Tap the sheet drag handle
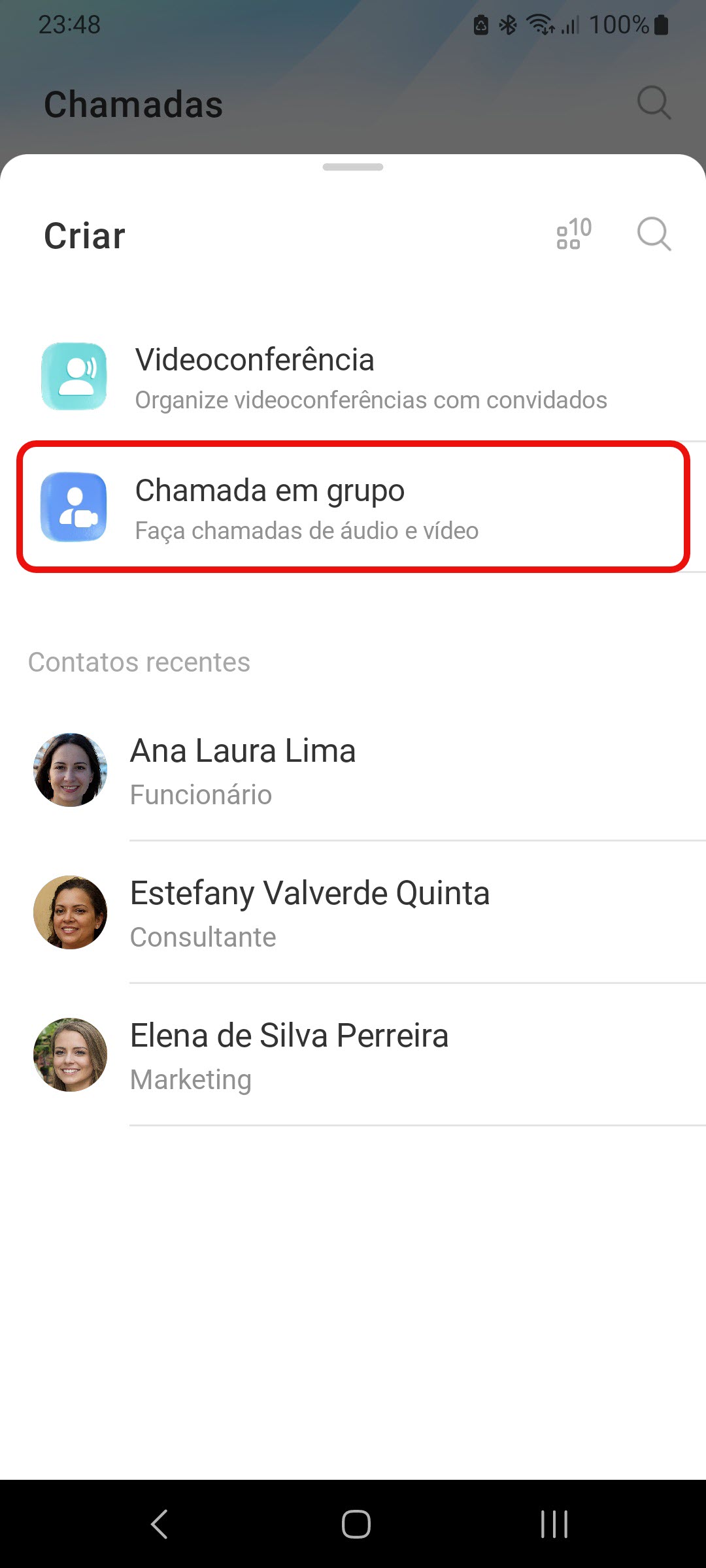Screen dimensions: 706x1568 [x=353, y=167]
